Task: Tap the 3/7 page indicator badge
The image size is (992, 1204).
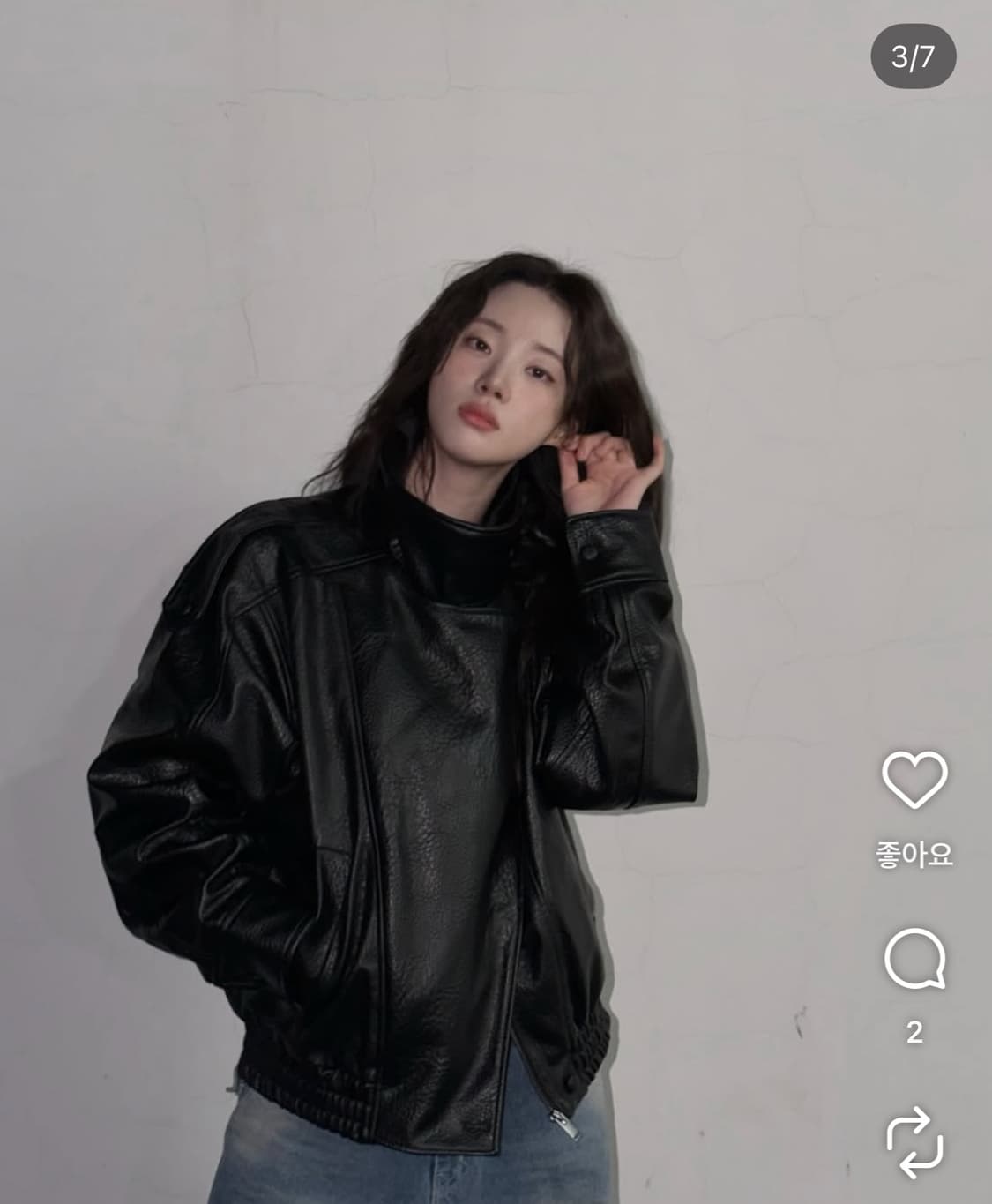Action: pos(914,56)
